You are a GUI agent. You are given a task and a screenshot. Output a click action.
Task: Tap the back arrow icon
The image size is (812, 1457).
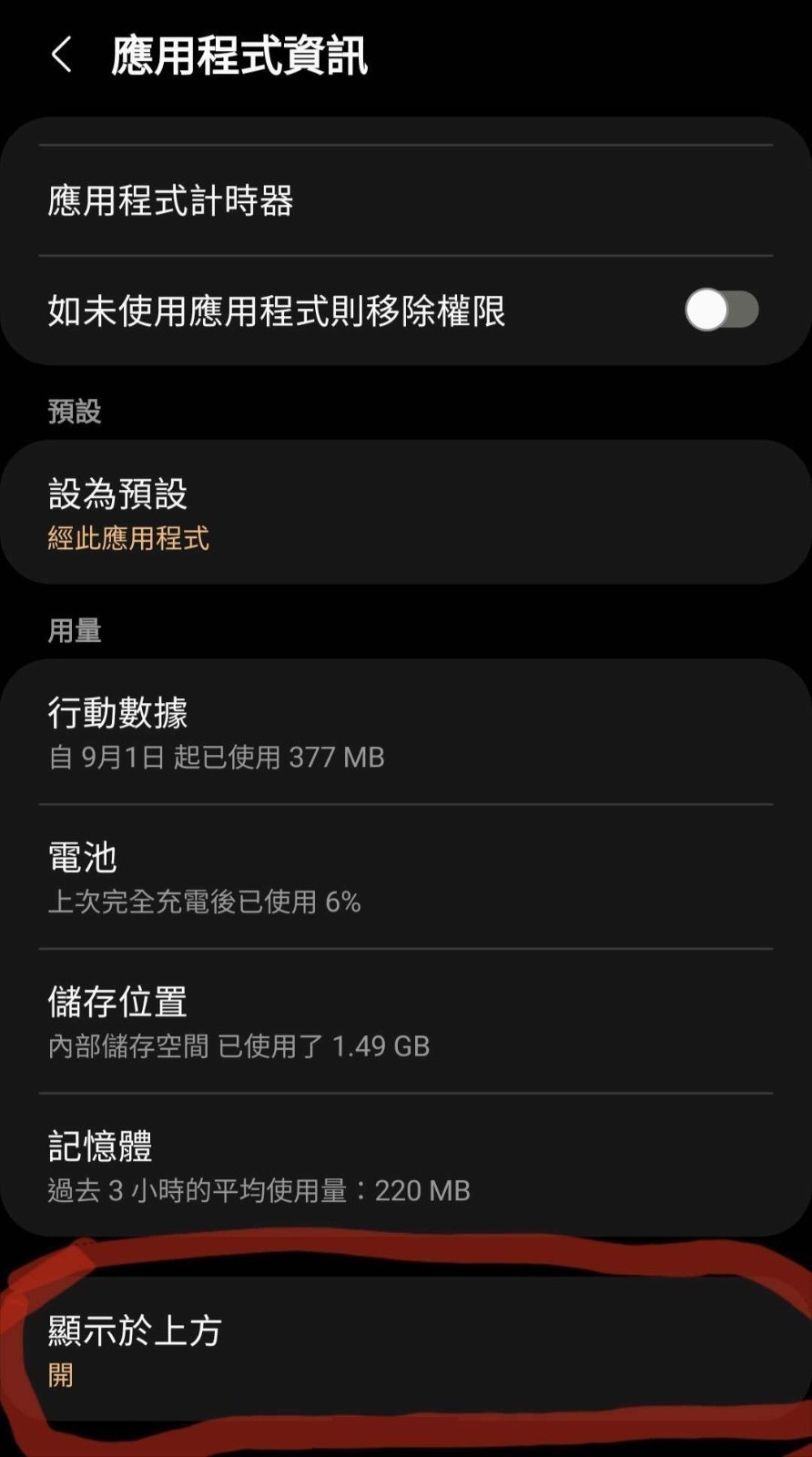point(60,56)
